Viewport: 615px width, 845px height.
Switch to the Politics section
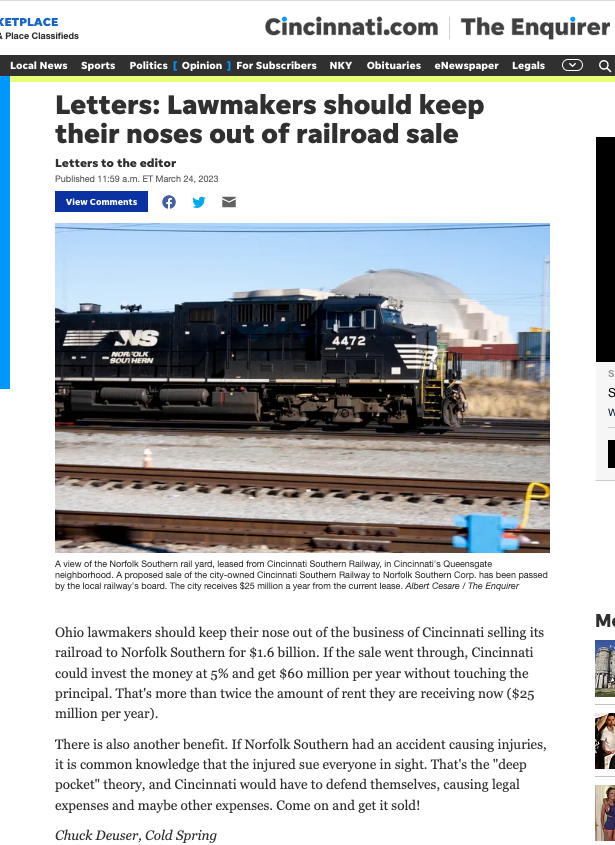coord(148,66)
